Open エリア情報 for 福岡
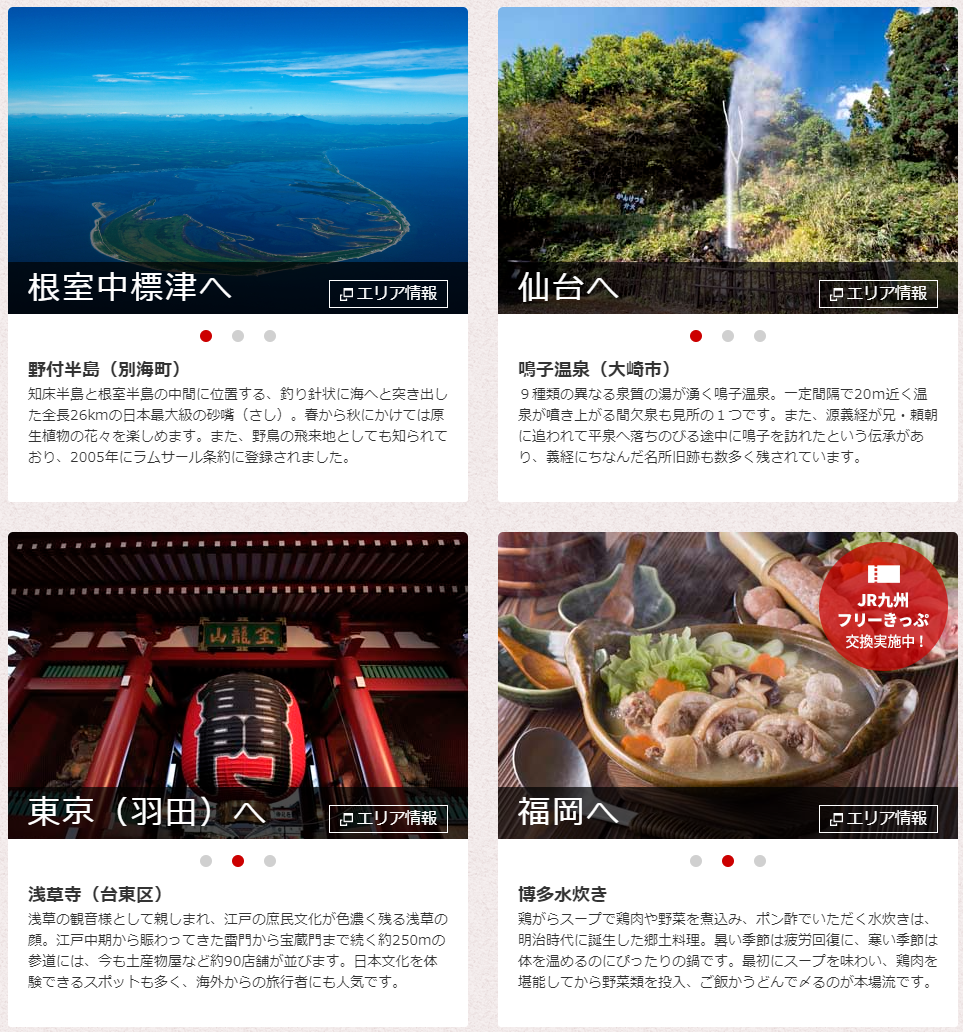Screen dimensions: 963x1032 click(878, 818)
